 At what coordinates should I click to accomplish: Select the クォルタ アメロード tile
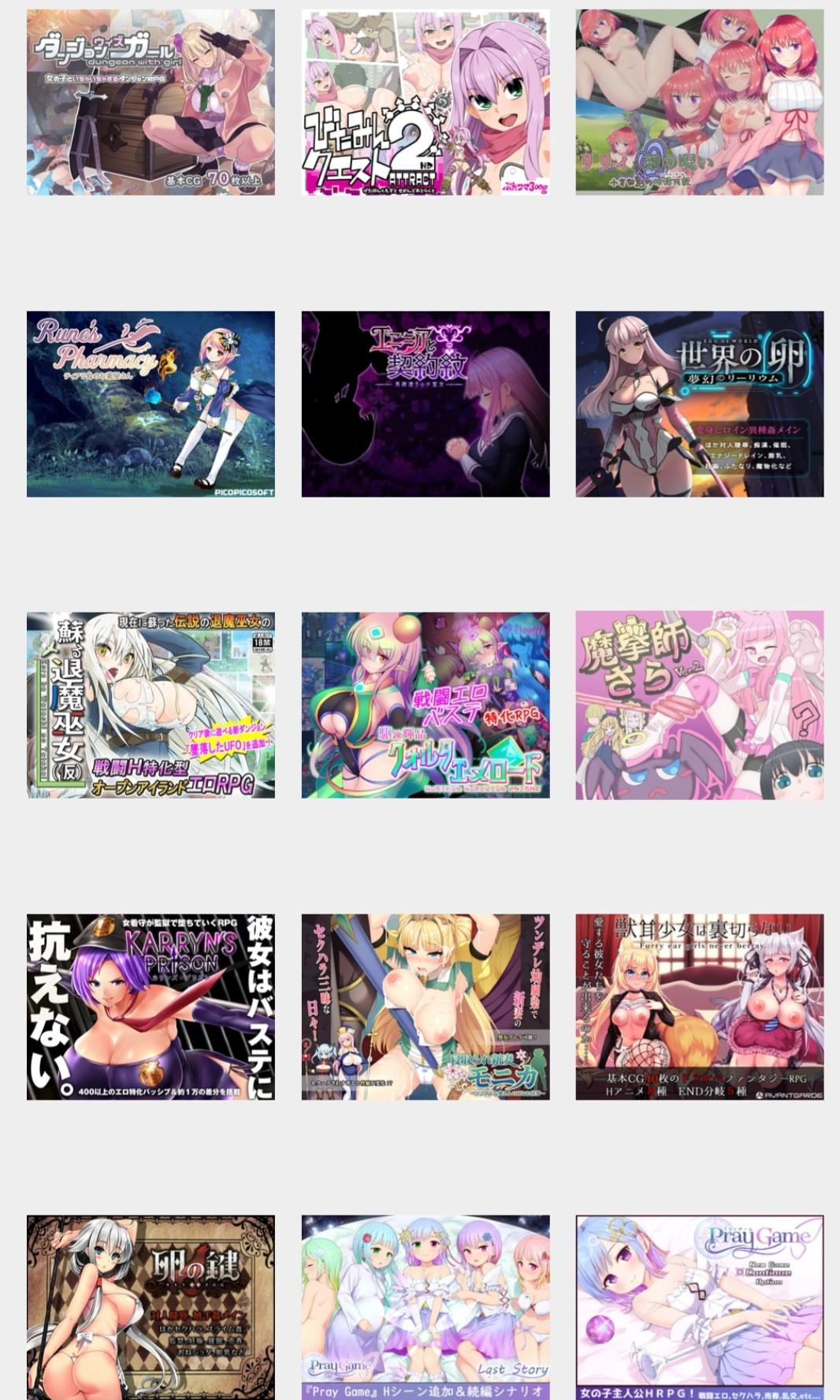coord(426,705)
